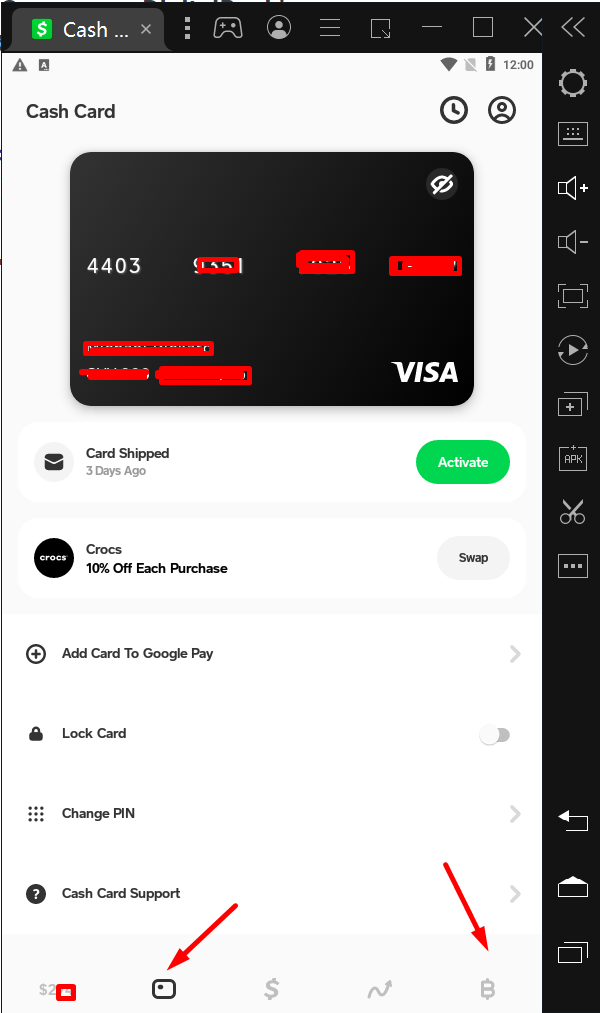Viewport: 600px width, 1013px height.
Task: Open the Crocs boost card
Action: coord(200,558)
